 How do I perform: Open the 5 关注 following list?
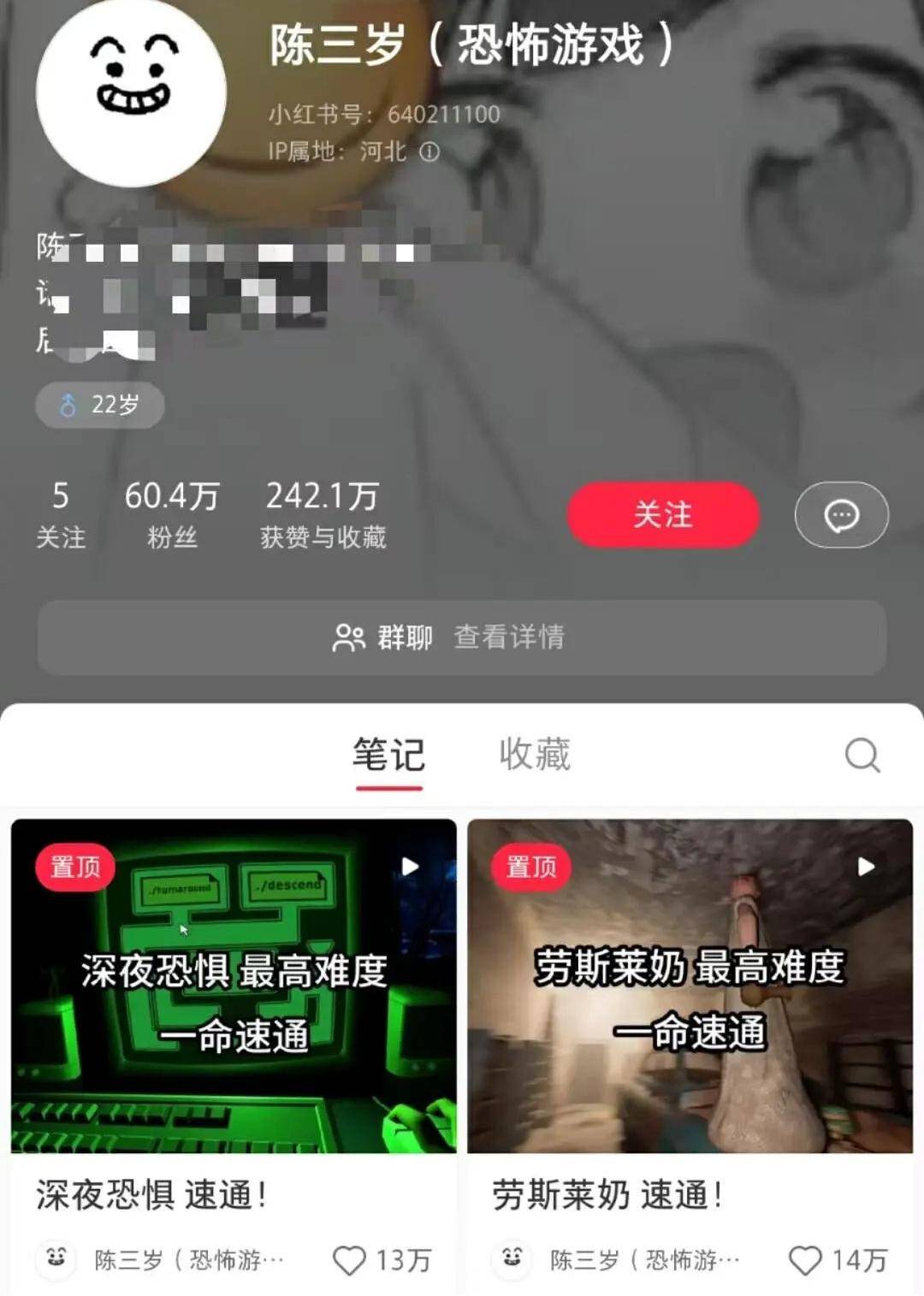coord(61,514)
